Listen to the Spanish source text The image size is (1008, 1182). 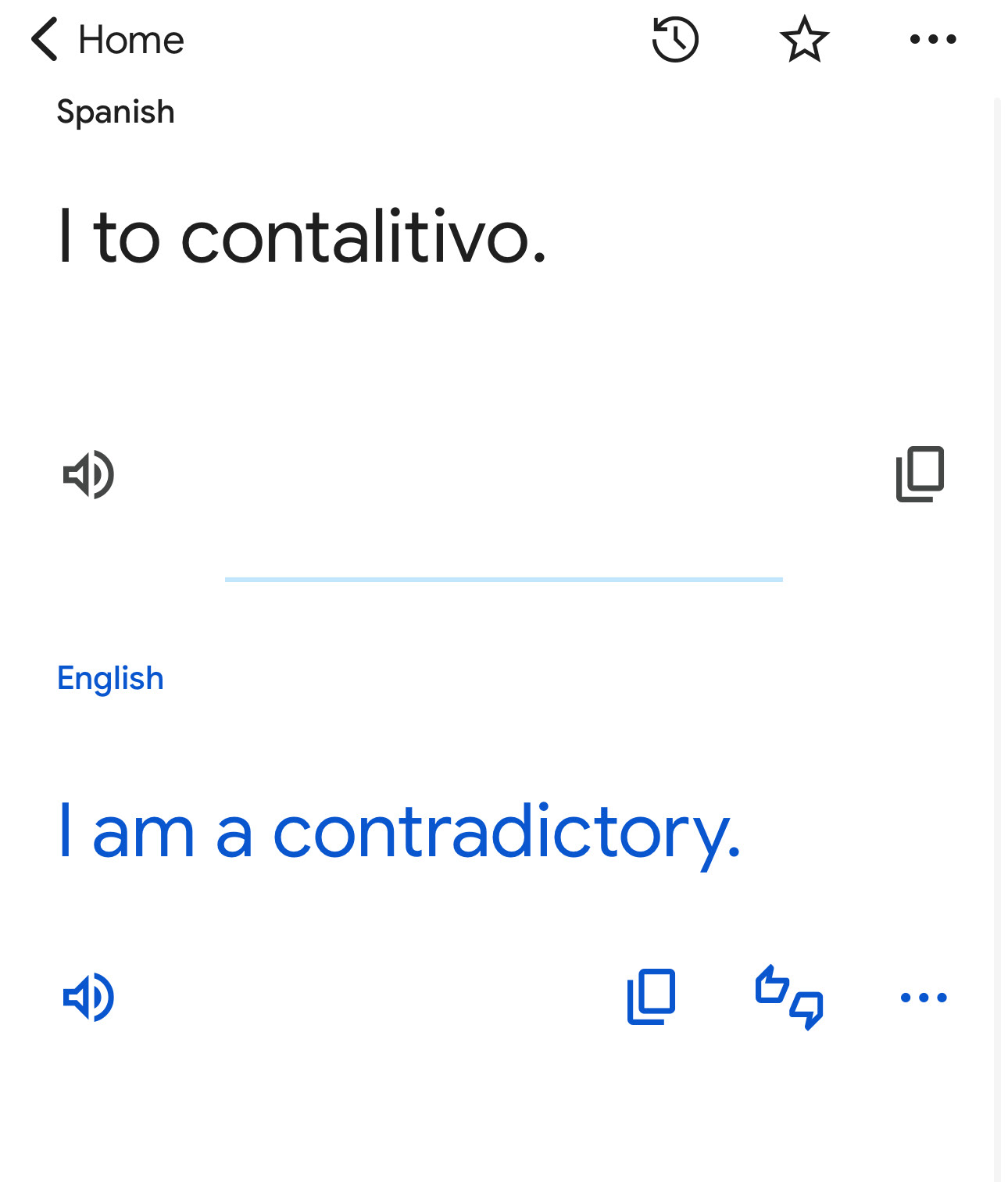(88, 474)
